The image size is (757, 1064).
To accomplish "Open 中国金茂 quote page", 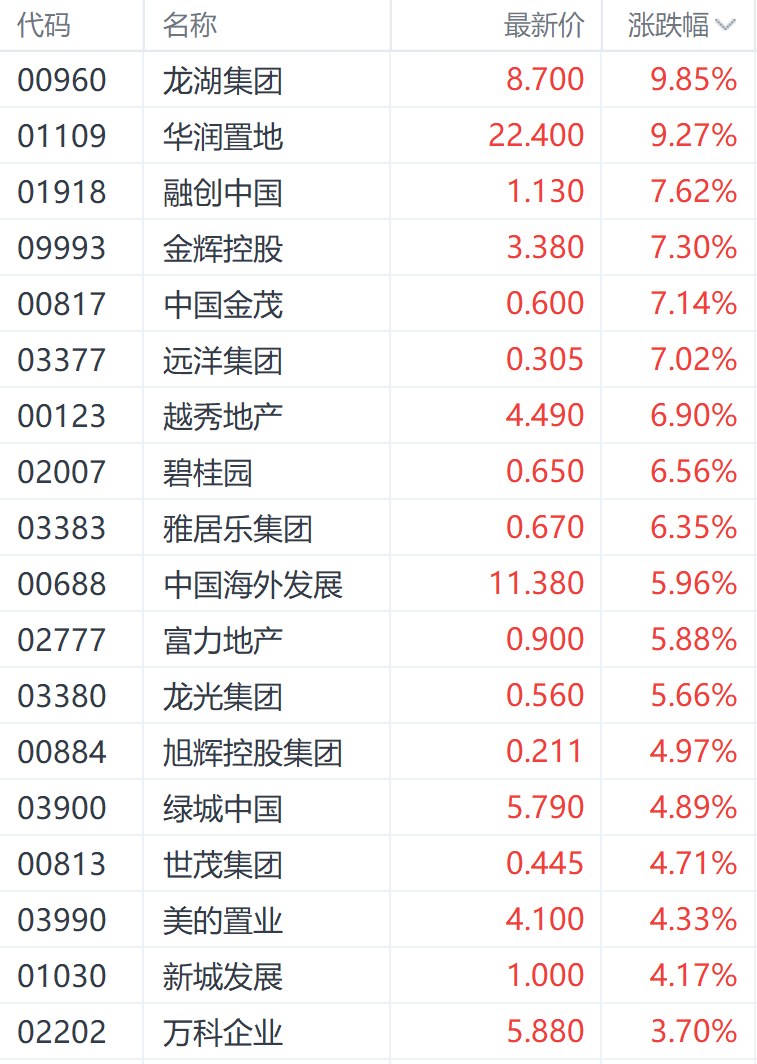I will click(x=223, y=304).
